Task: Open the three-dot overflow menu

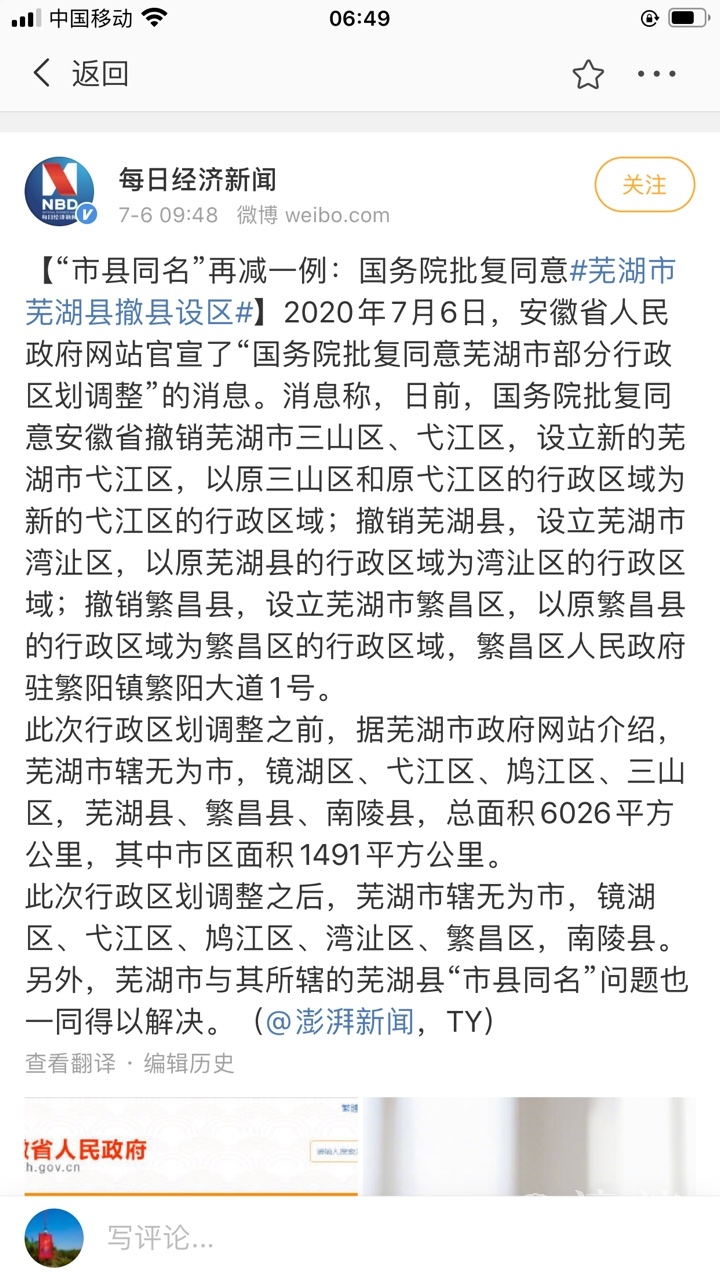Action: (657, 74)
